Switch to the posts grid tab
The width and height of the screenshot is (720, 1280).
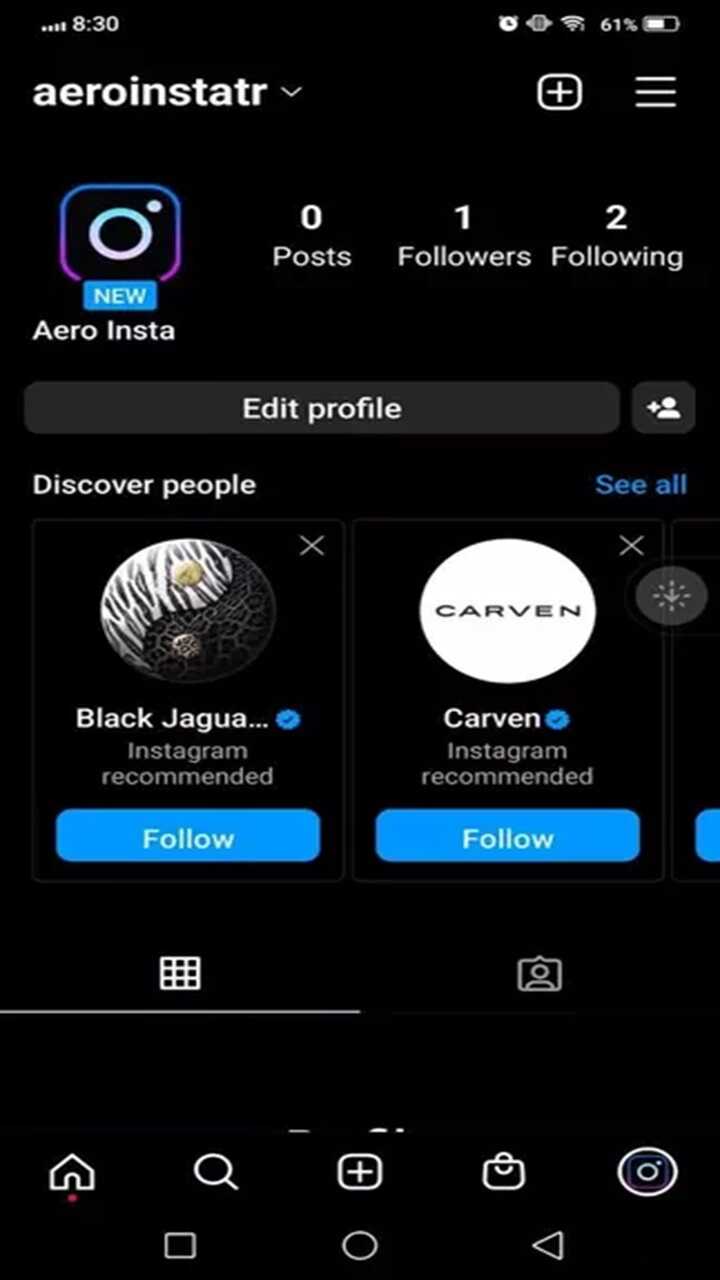pyautogui.click(x=180, y=973)
